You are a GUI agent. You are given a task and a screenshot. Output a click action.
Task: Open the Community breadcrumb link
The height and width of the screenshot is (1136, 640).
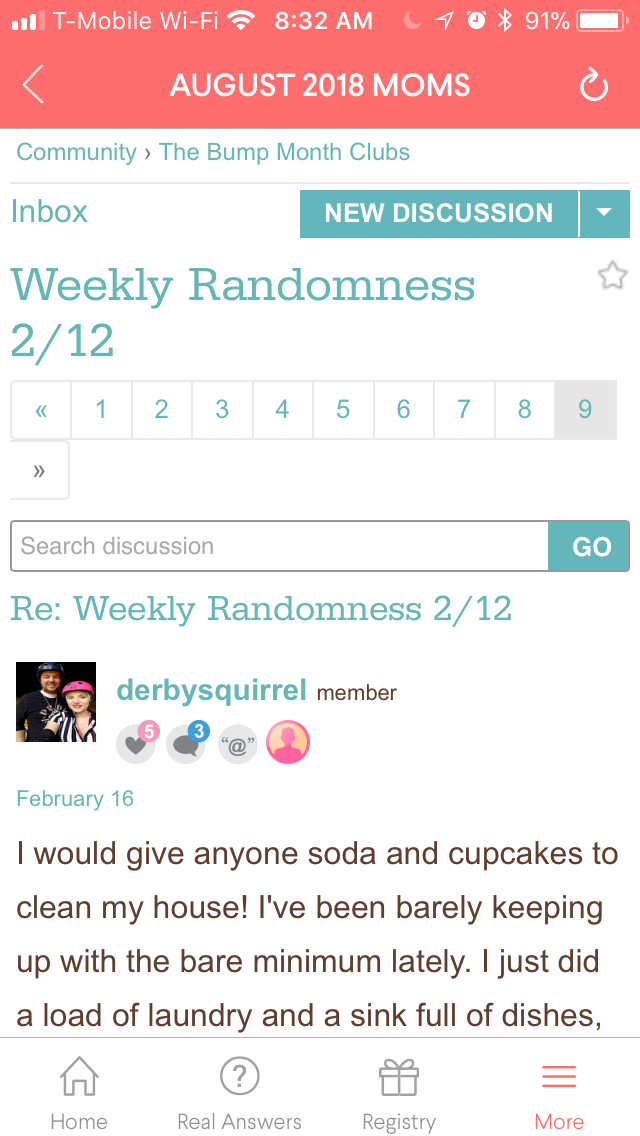click(x=76, y=152)
